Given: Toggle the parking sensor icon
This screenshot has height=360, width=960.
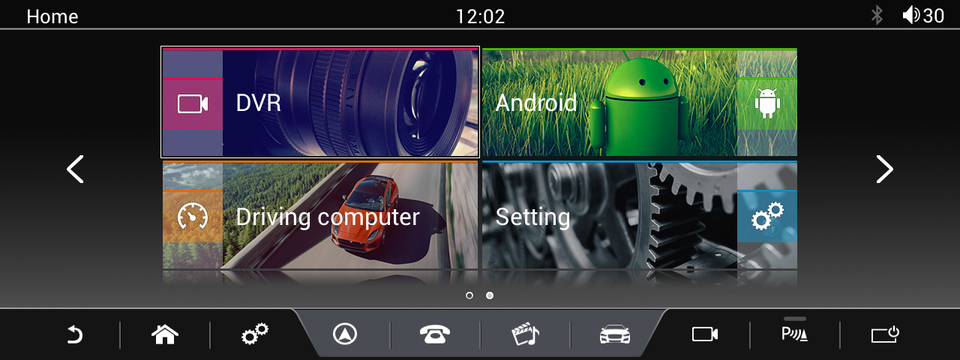Looking at the screenshot, I should click(x=795, y=334).
